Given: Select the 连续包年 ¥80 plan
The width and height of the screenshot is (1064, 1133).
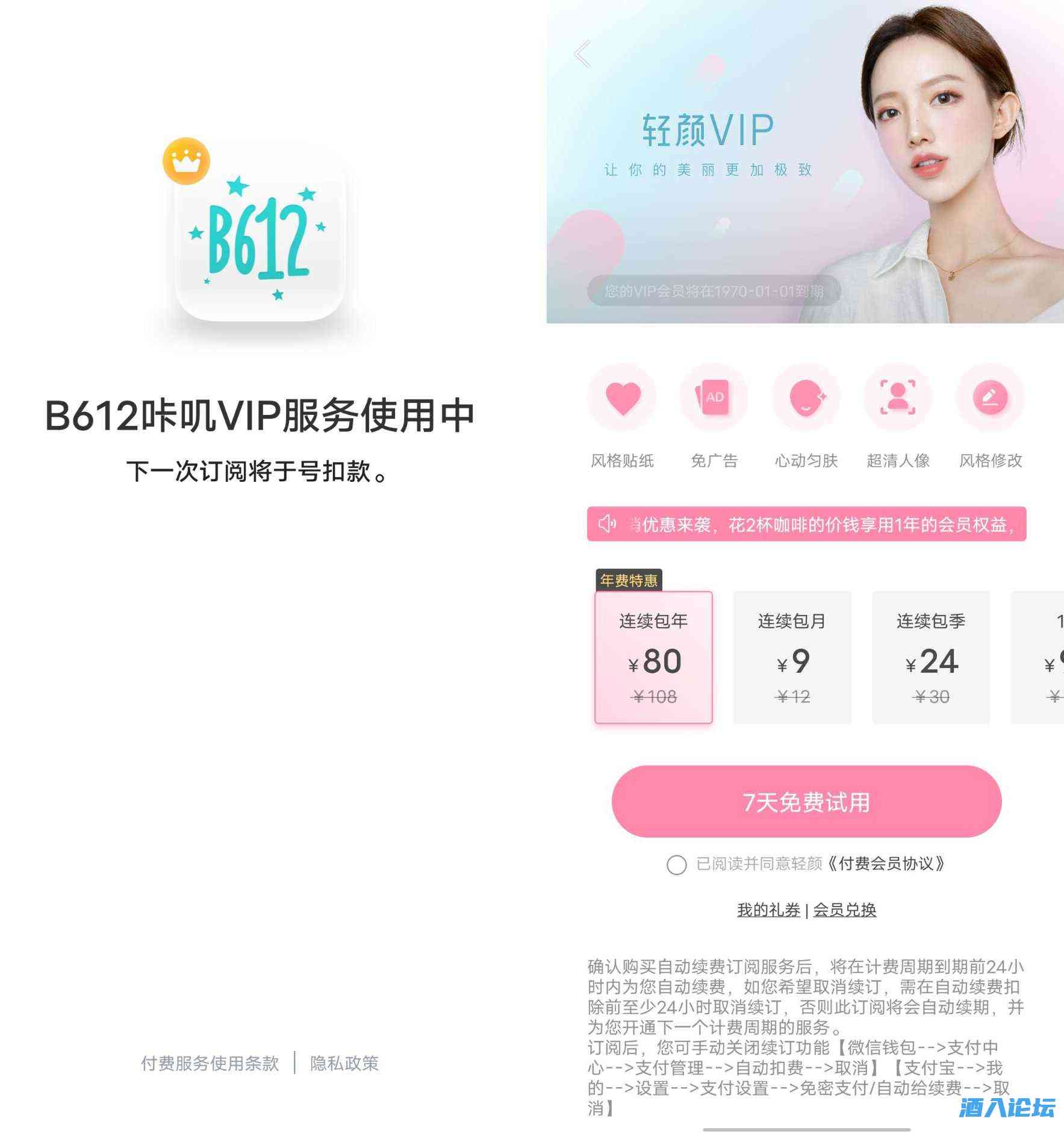Looking at the screenshot, I should pyautogui.click(x=653, y=657).
